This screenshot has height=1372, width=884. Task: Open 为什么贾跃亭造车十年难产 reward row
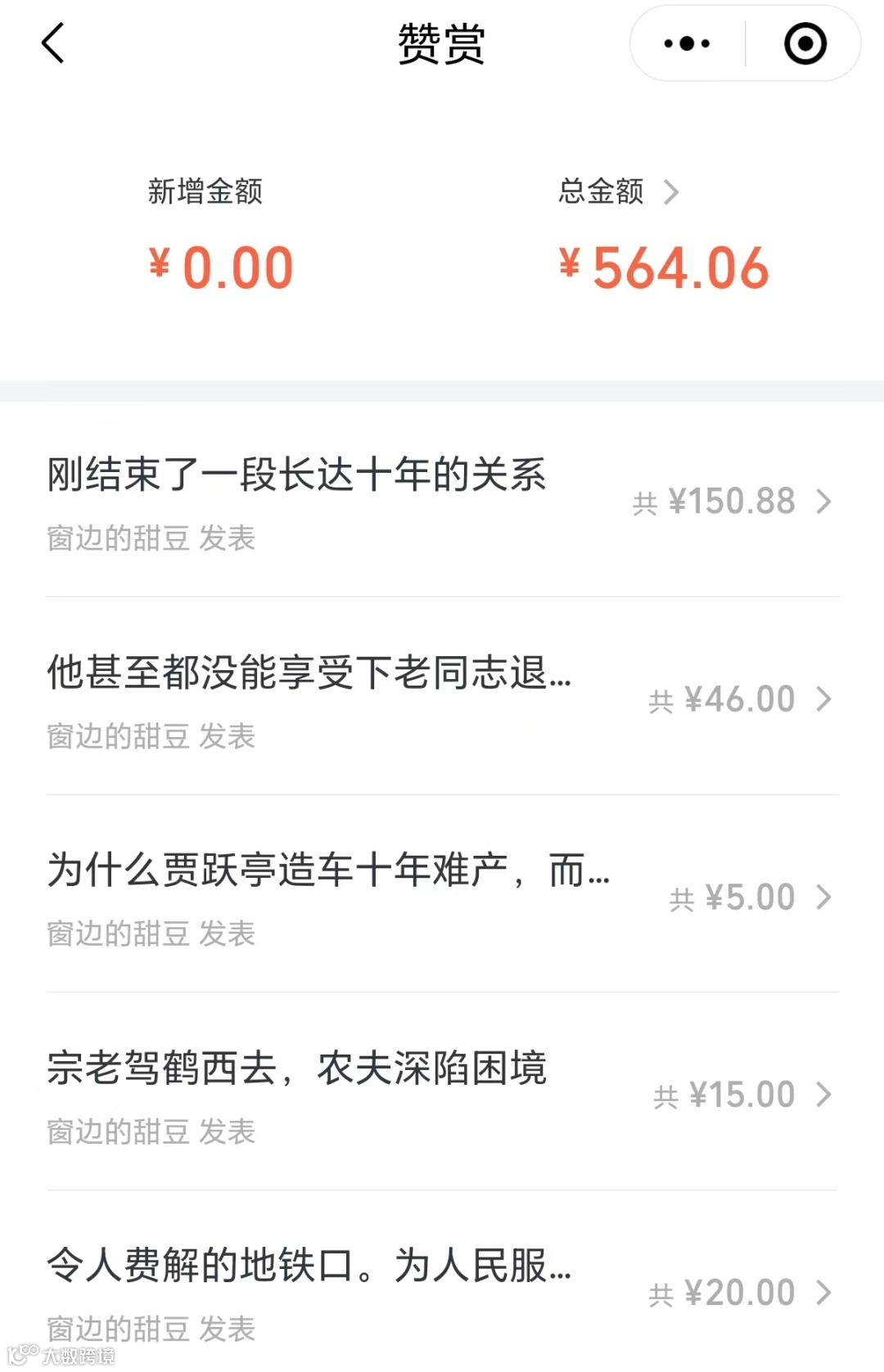tap(442, 897)
